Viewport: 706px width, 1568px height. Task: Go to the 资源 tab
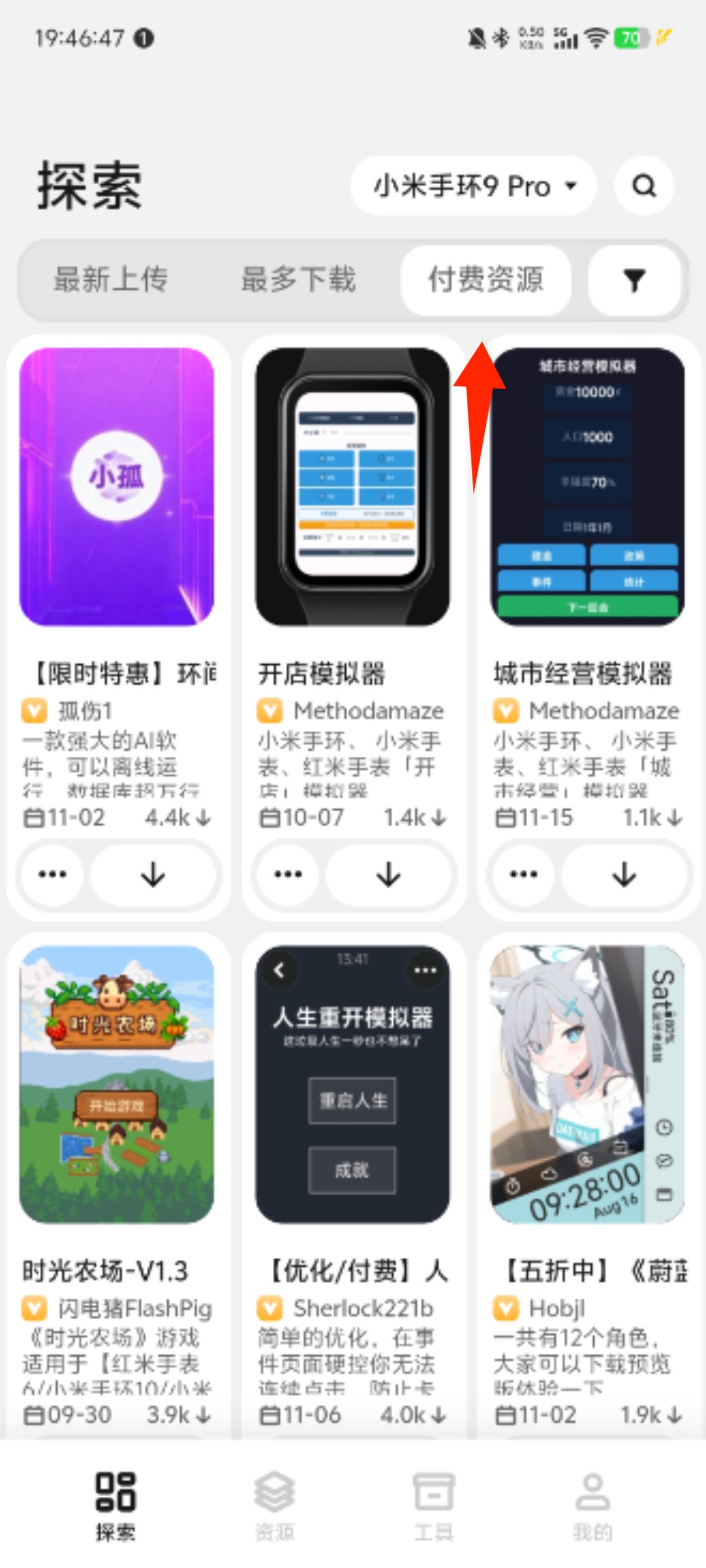274,1502
